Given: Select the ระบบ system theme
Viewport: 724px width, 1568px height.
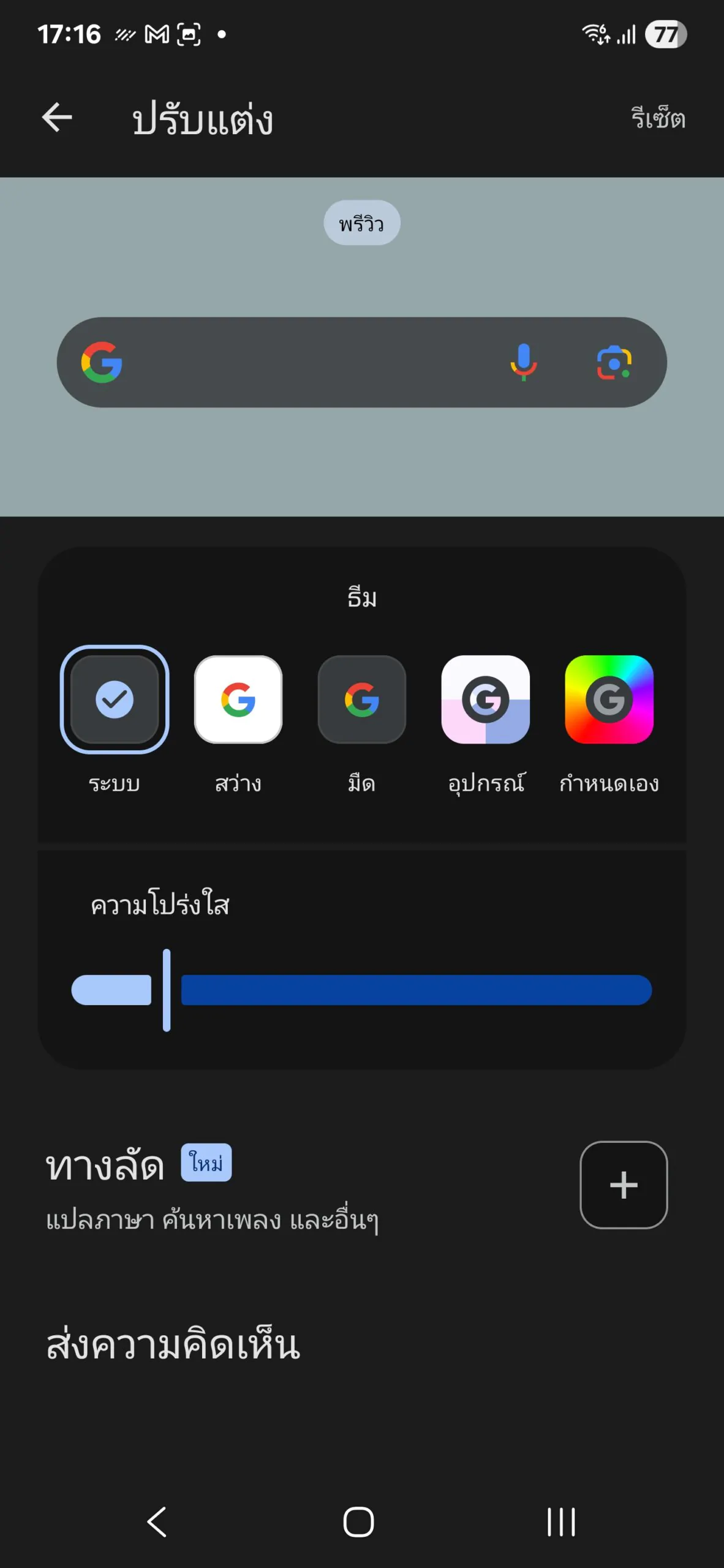Looking at the screenshot, I should click(115, 699).
